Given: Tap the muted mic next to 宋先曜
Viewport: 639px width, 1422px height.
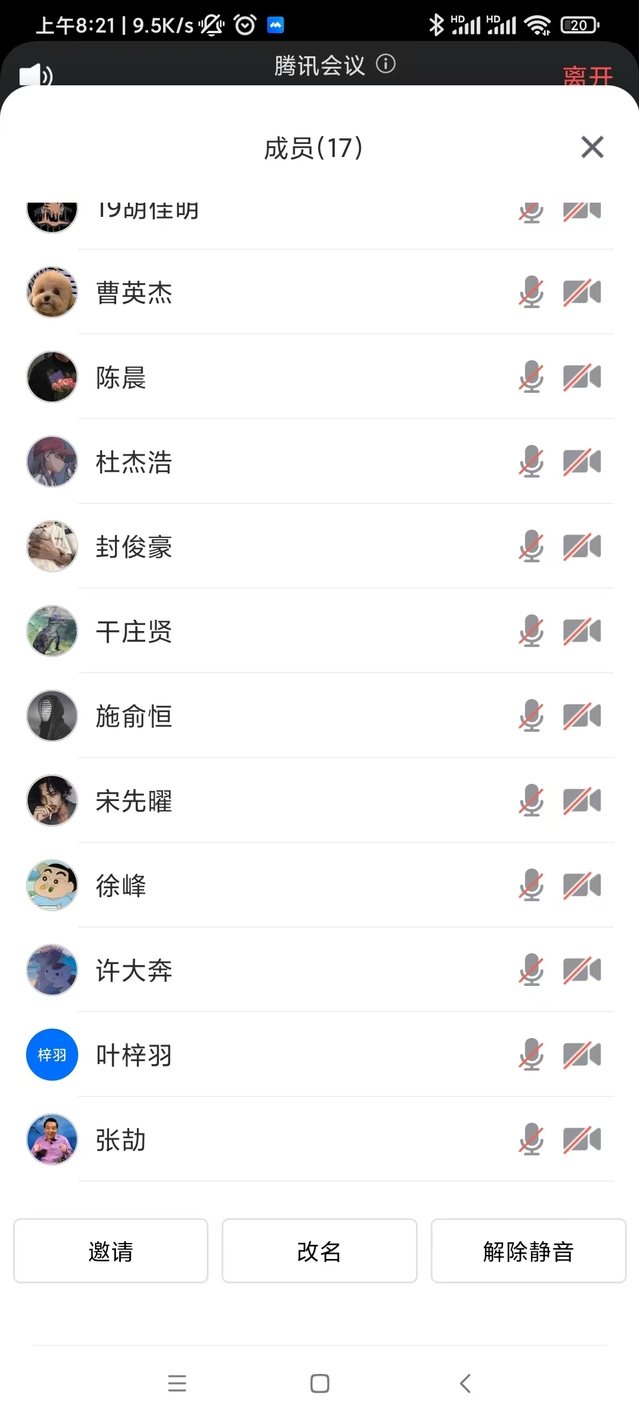Looking at the screenshot, I should pos(531,801).
